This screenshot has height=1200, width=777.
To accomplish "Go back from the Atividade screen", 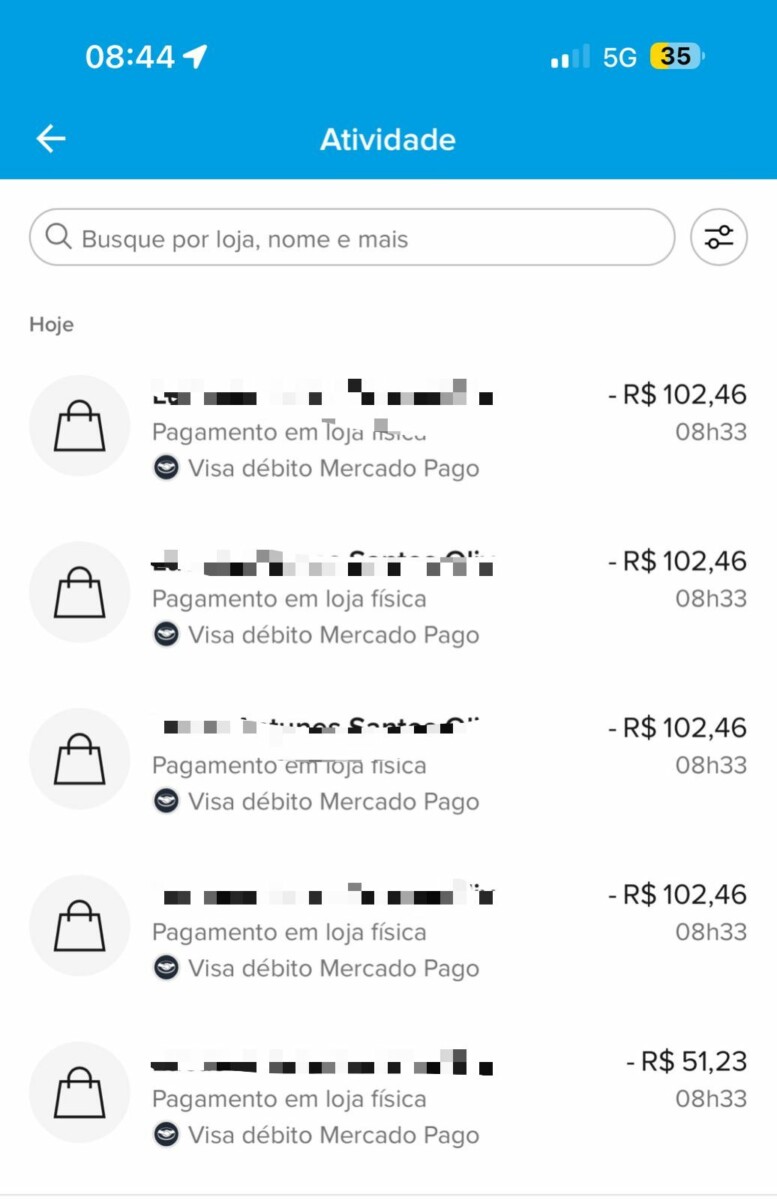I will (50, 139).
